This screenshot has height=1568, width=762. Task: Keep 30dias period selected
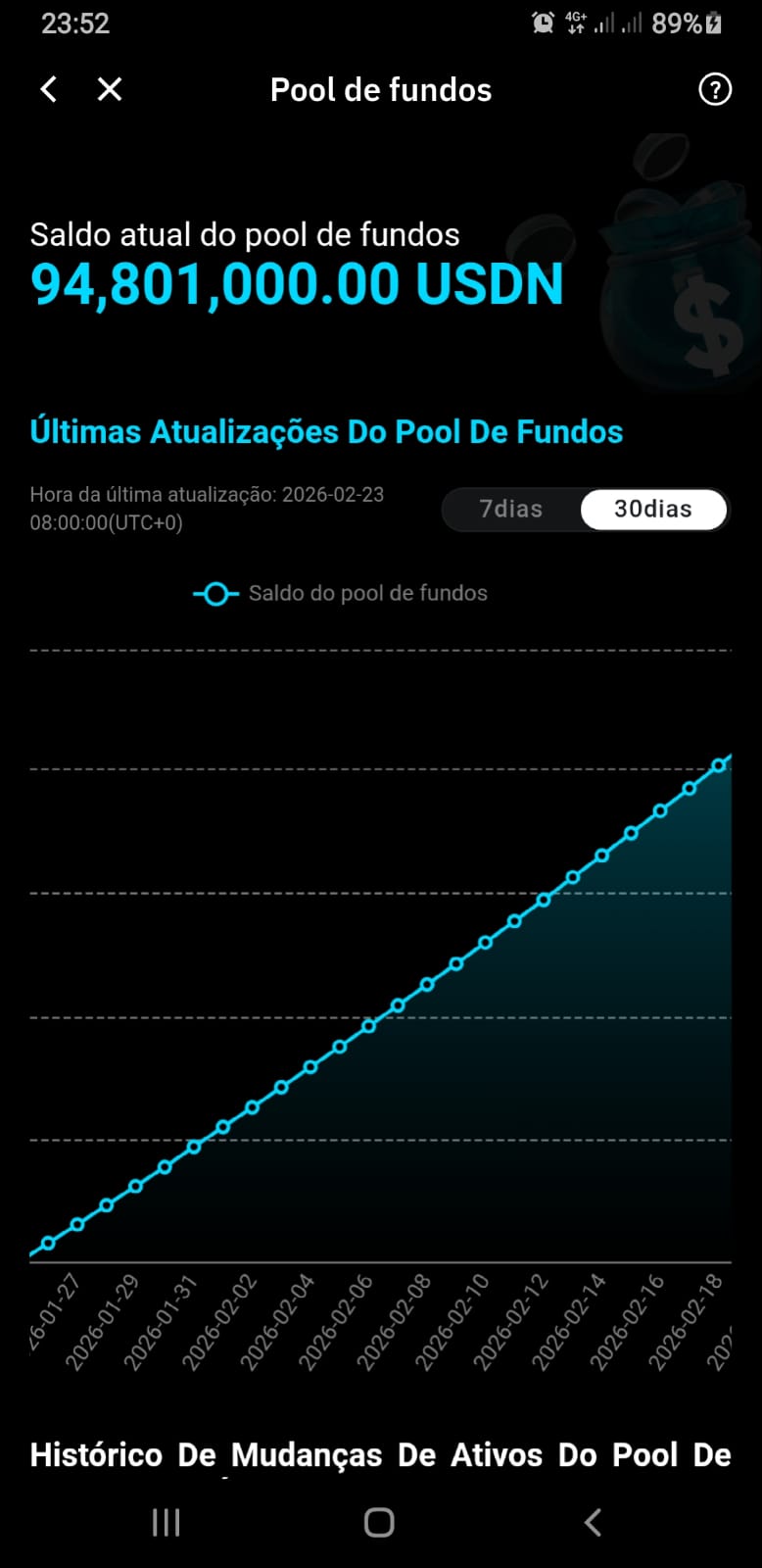coord(653,509)
